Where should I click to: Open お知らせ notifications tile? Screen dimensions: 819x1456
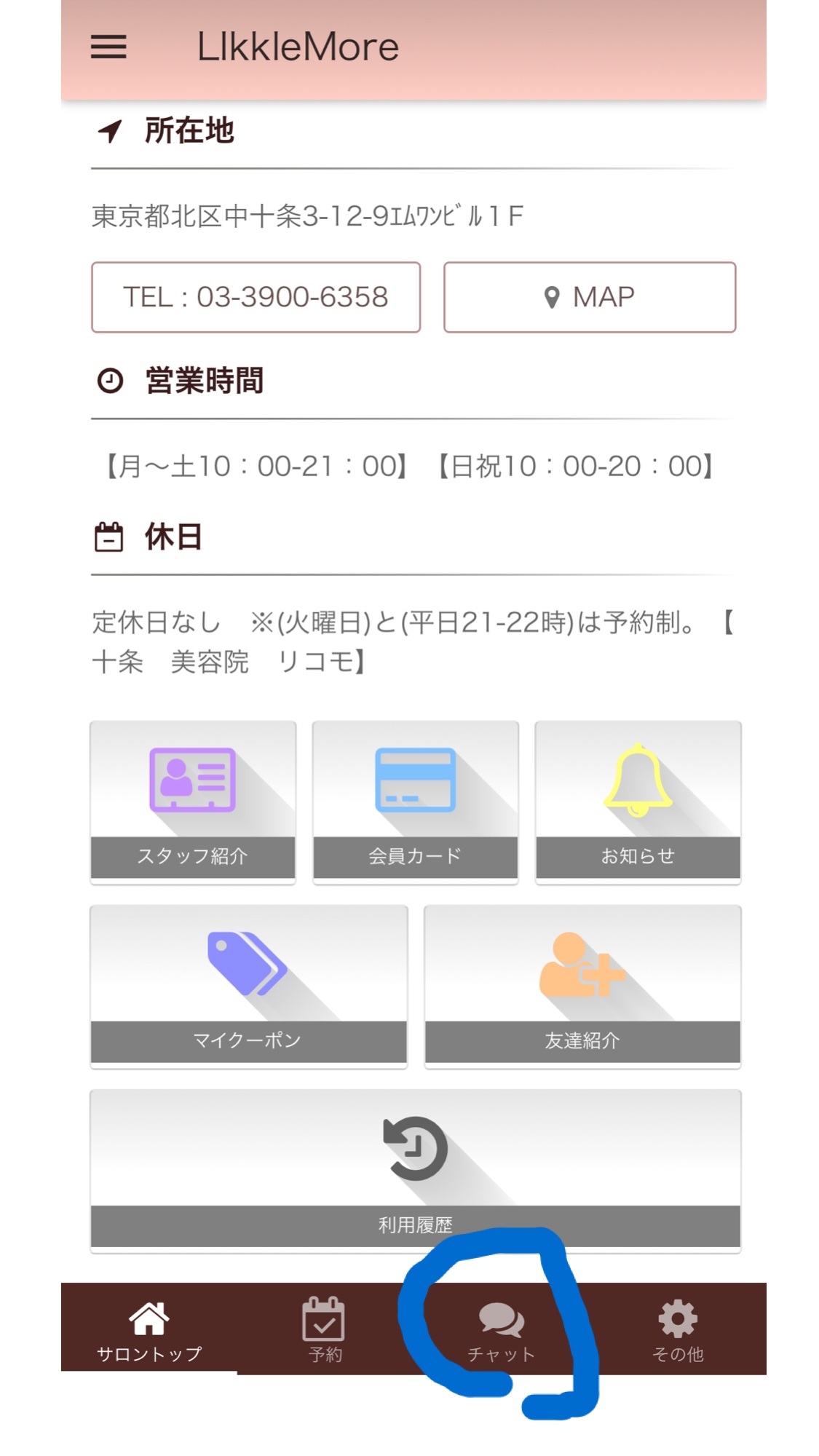[x=638, y=802]
